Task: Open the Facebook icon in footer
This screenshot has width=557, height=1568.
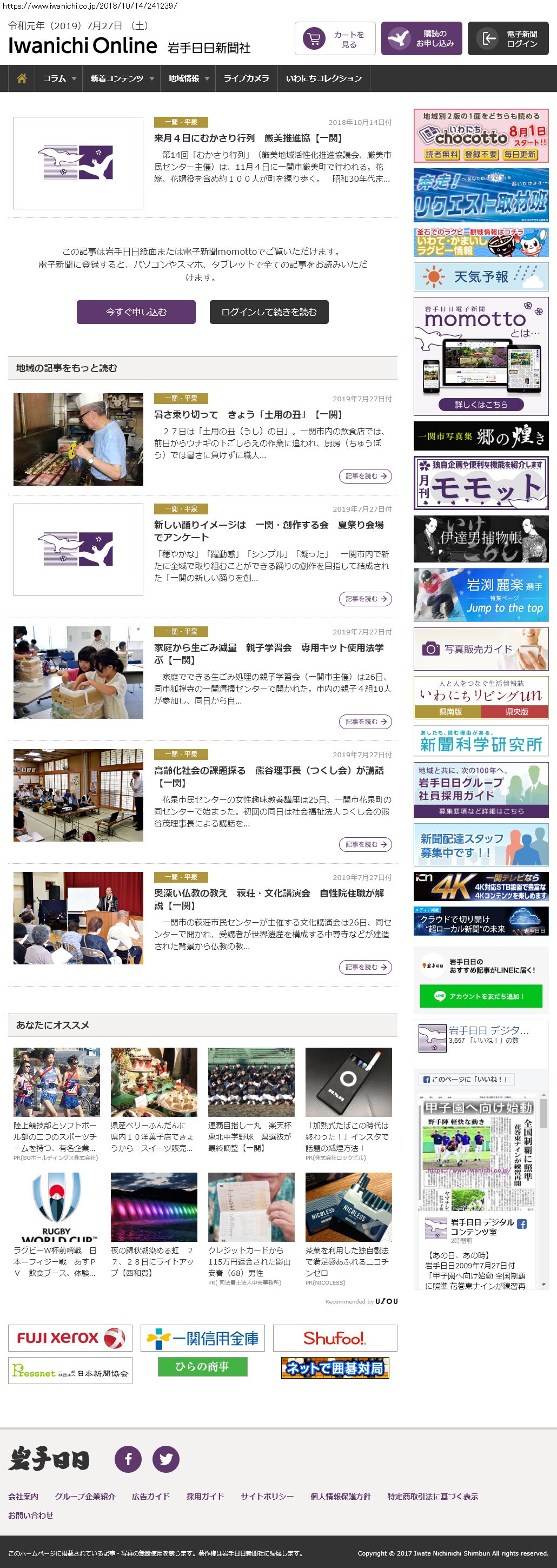Action: (x=128, y=1459)
